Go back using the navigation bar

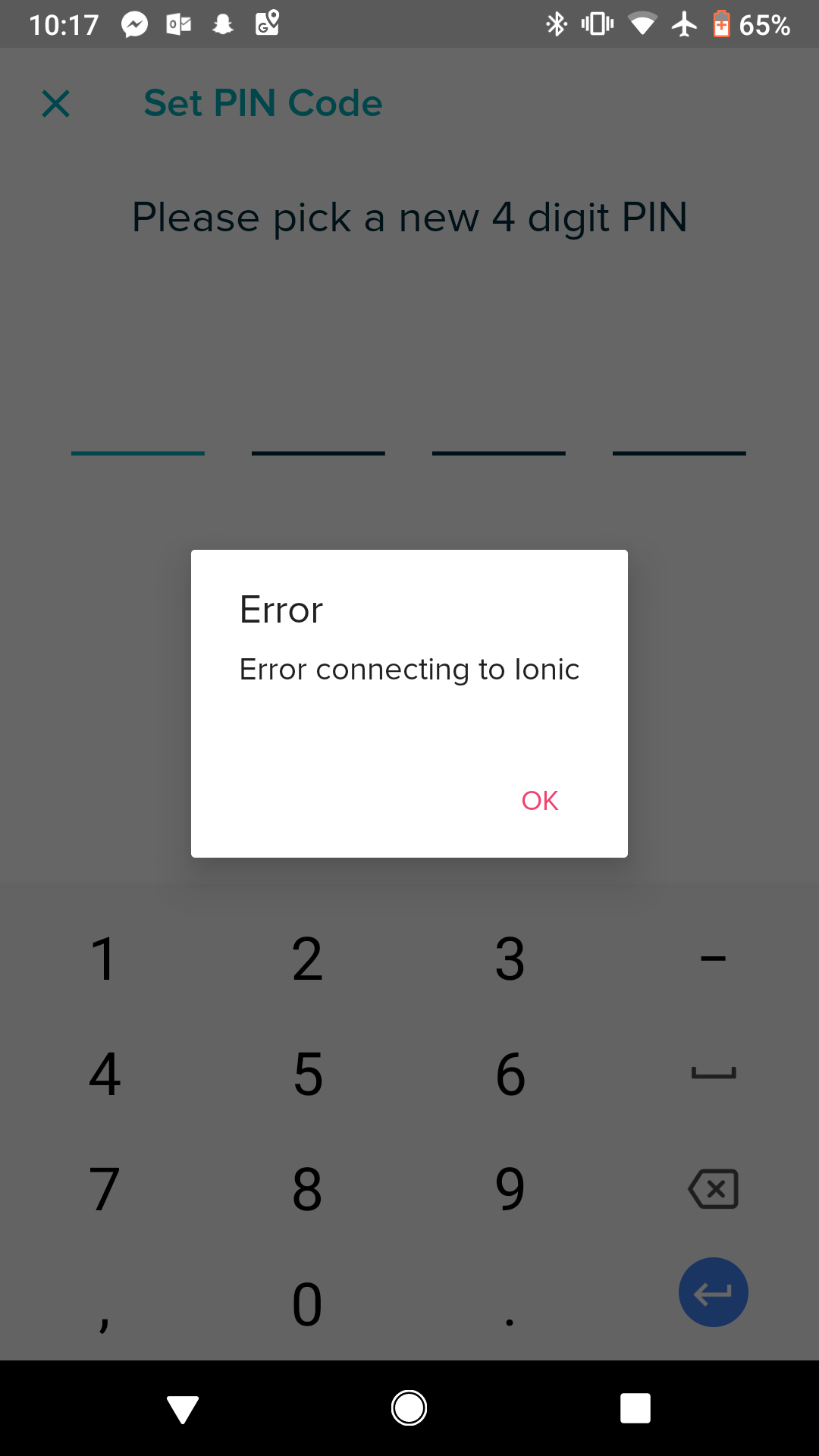point(183,1408)
